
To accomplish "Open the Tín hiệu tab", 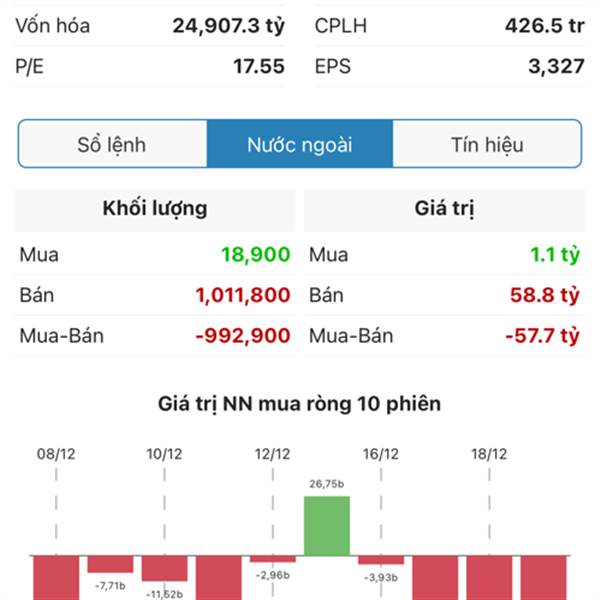I will (487, 144).
